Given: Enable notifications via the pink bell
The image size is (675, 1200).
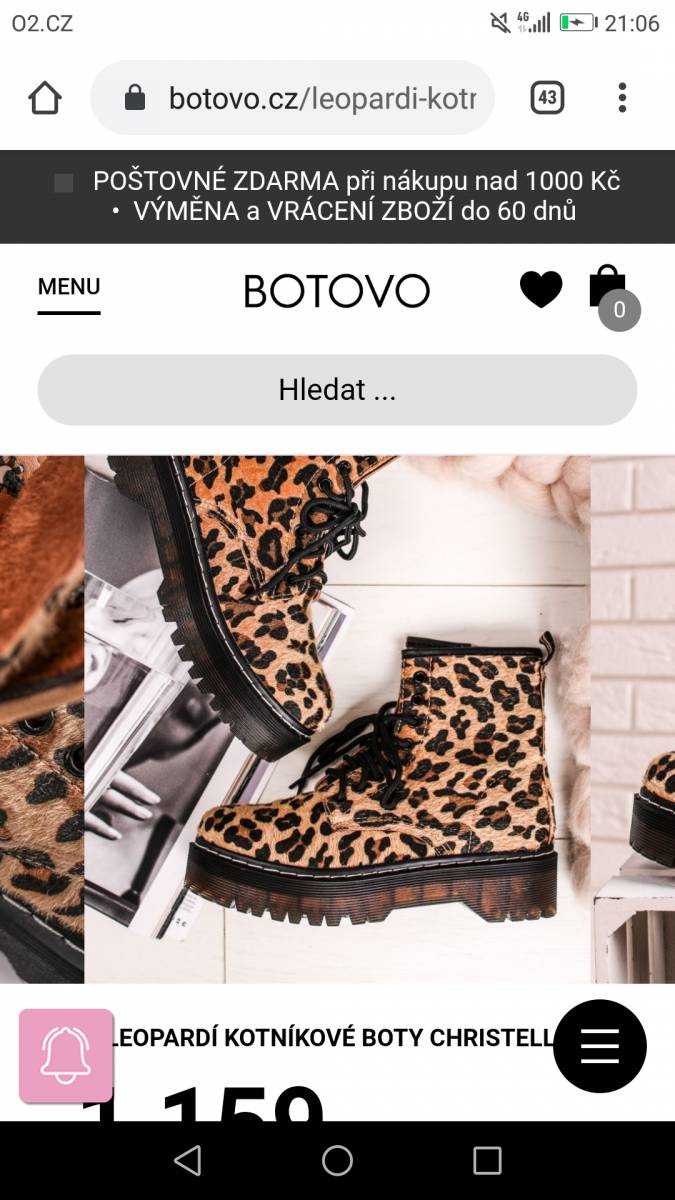Looking at the screenshot, I should pos(66,1055).
